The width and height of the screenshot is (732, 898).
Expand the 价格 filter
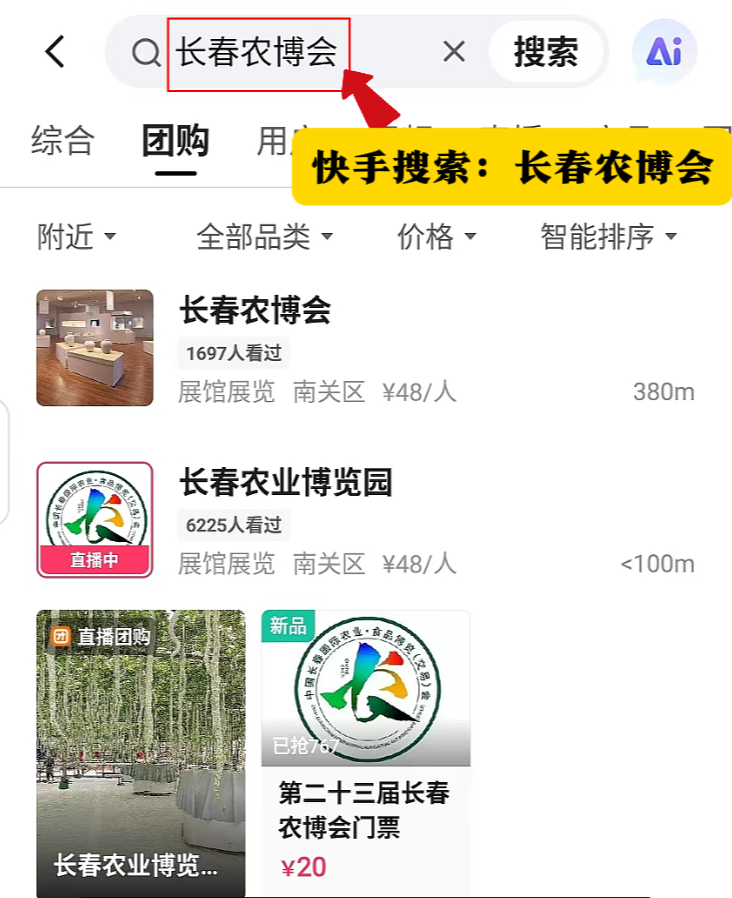tap(436, 237)
